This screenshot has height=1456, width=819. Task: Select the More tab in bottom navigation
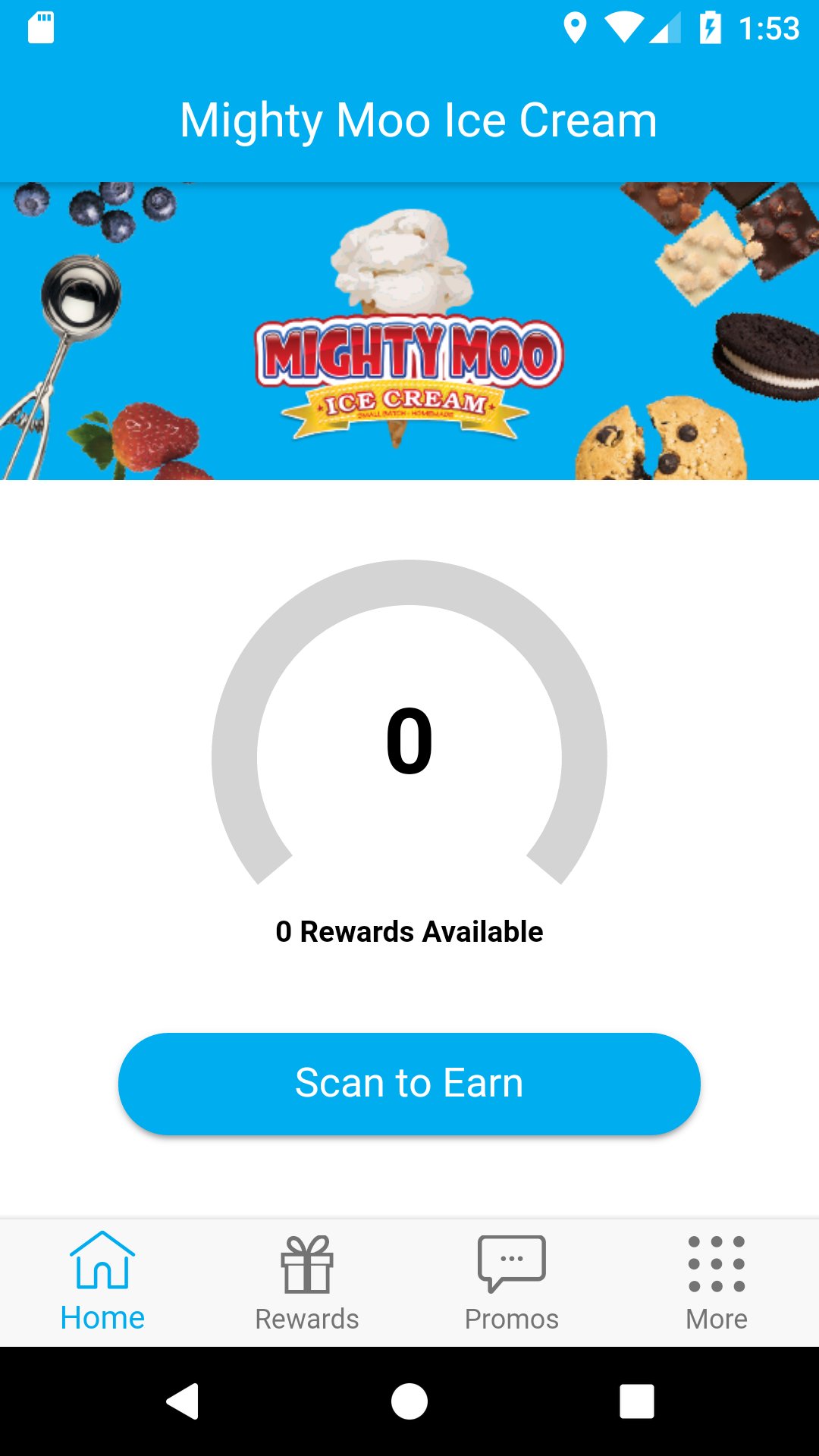point(716,1282)
